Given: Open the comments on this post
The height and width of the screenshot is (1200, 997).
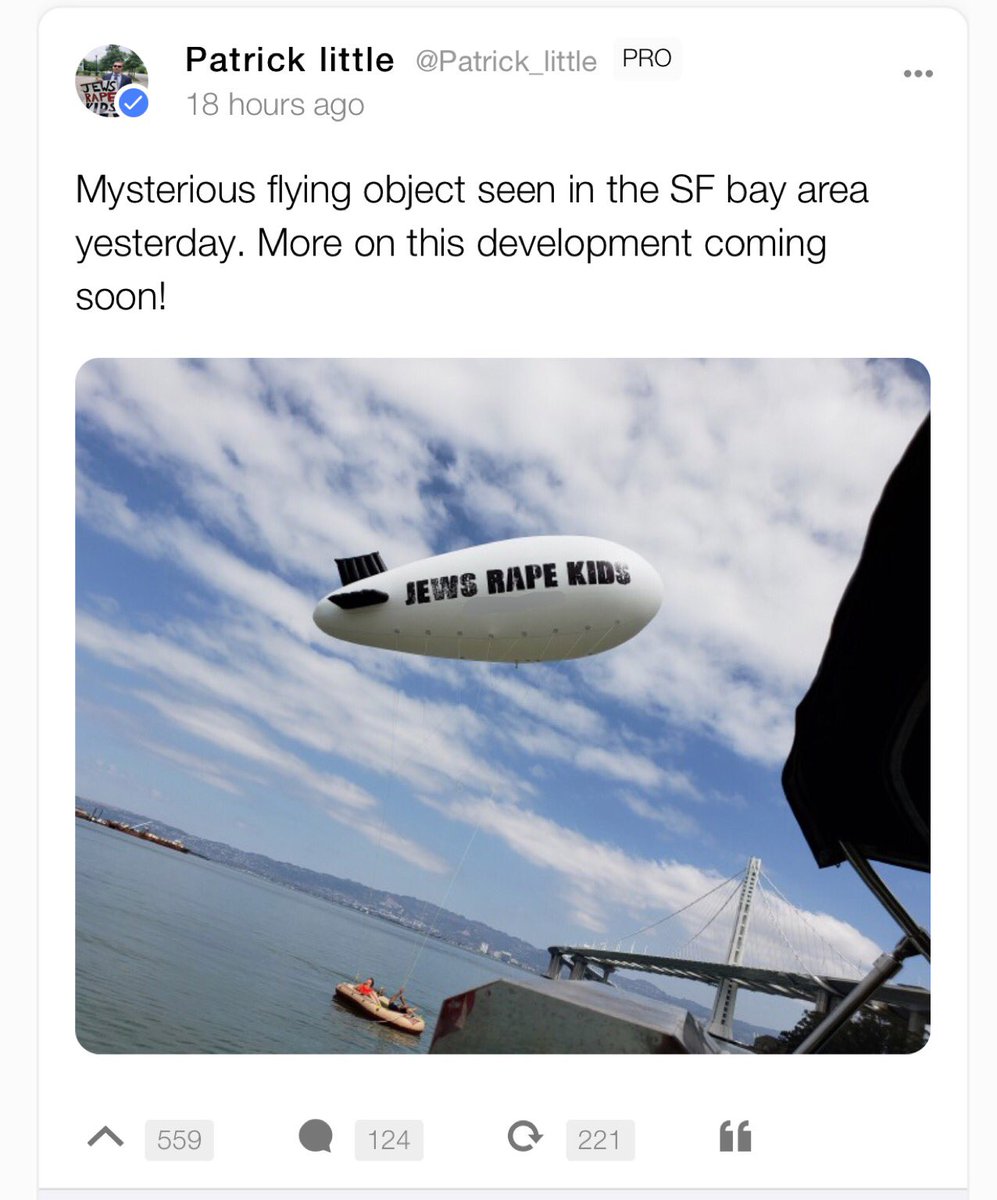Looking at the screenshot, I should pyautogui.click(x=316, y=1137).
